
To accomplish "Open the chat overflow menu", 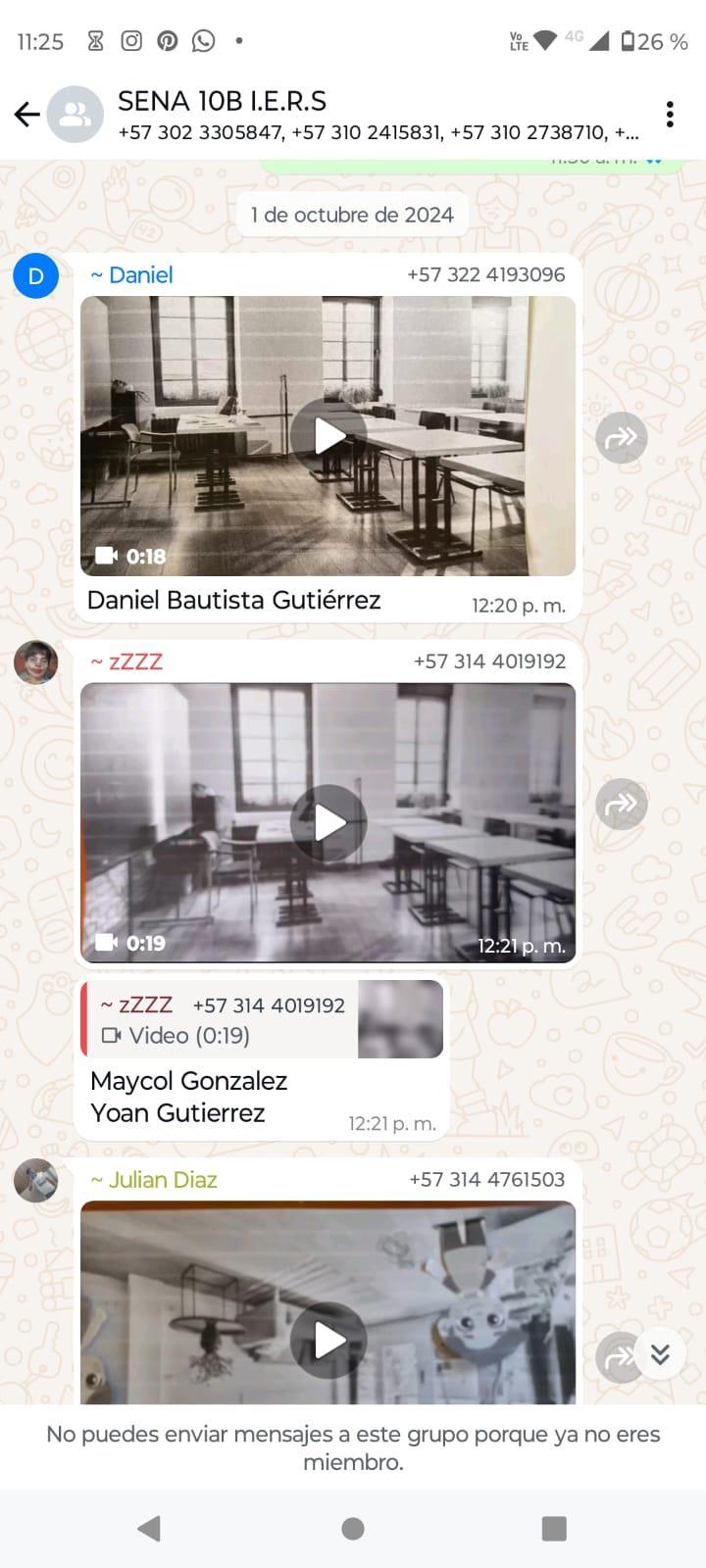I will (x=670, y=115).
